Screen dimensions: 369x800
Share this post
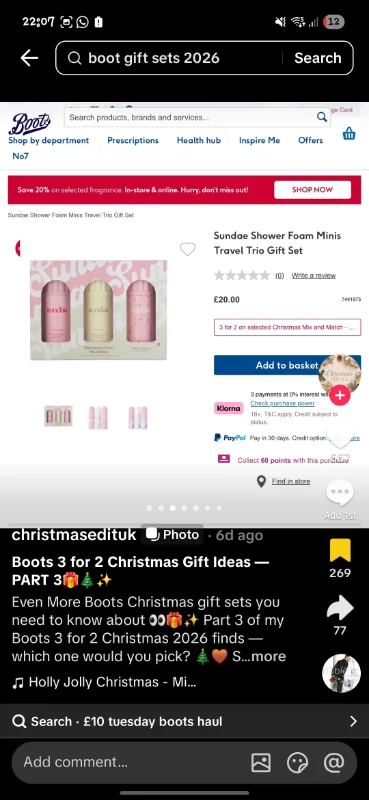pos(340,608)
